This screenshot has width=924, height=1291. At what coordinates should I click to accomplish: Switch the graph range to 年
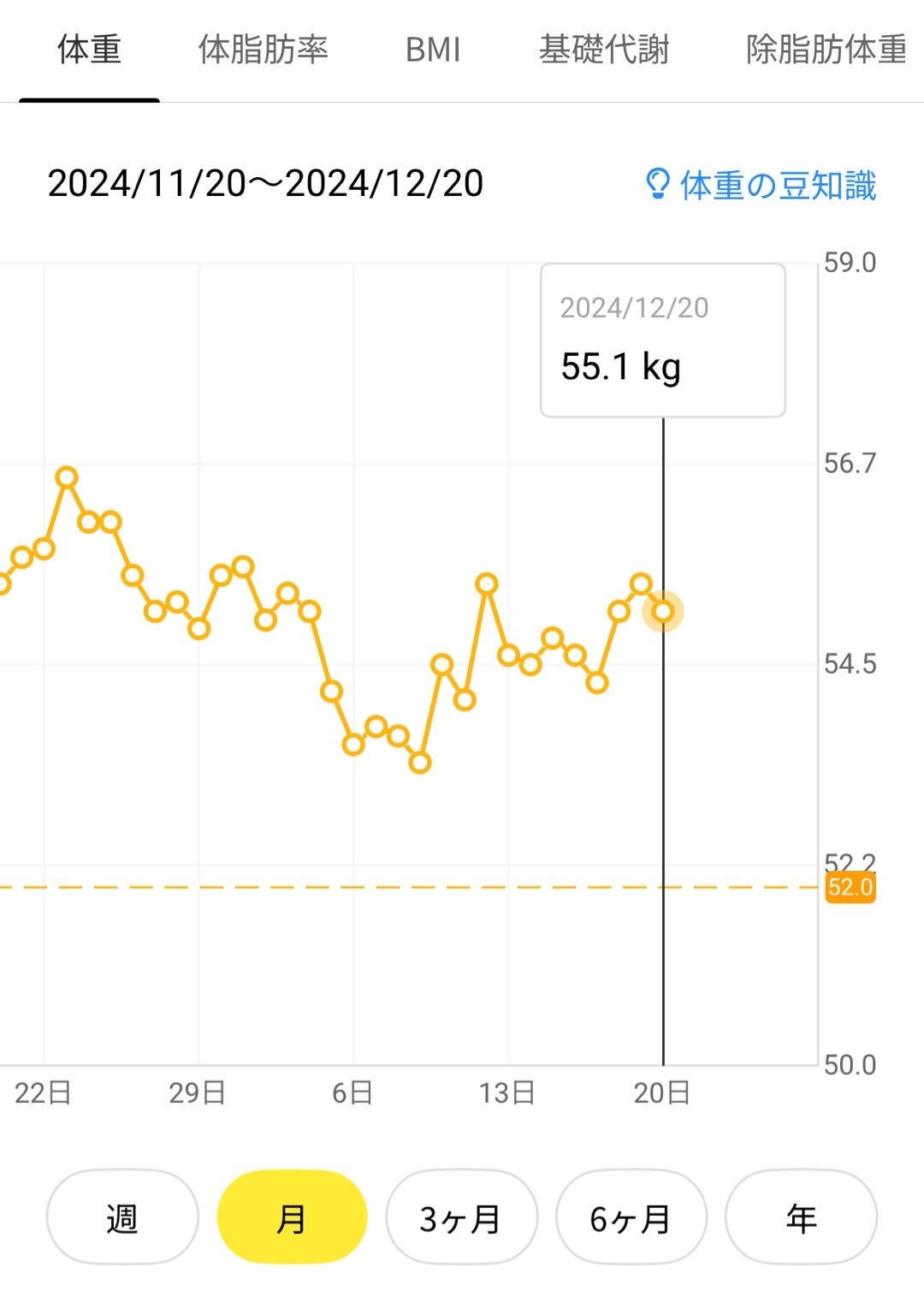tap(801, 1217)
